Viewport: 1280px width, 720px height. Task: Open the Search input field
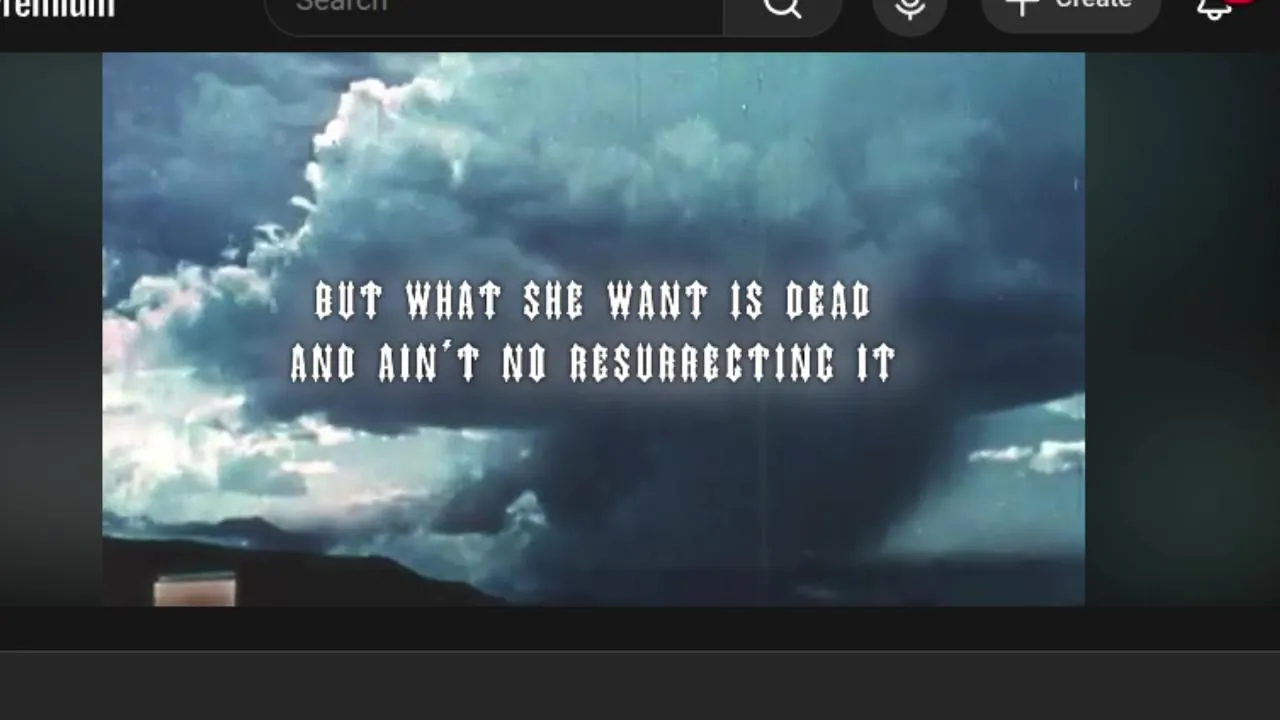point(494,8)
